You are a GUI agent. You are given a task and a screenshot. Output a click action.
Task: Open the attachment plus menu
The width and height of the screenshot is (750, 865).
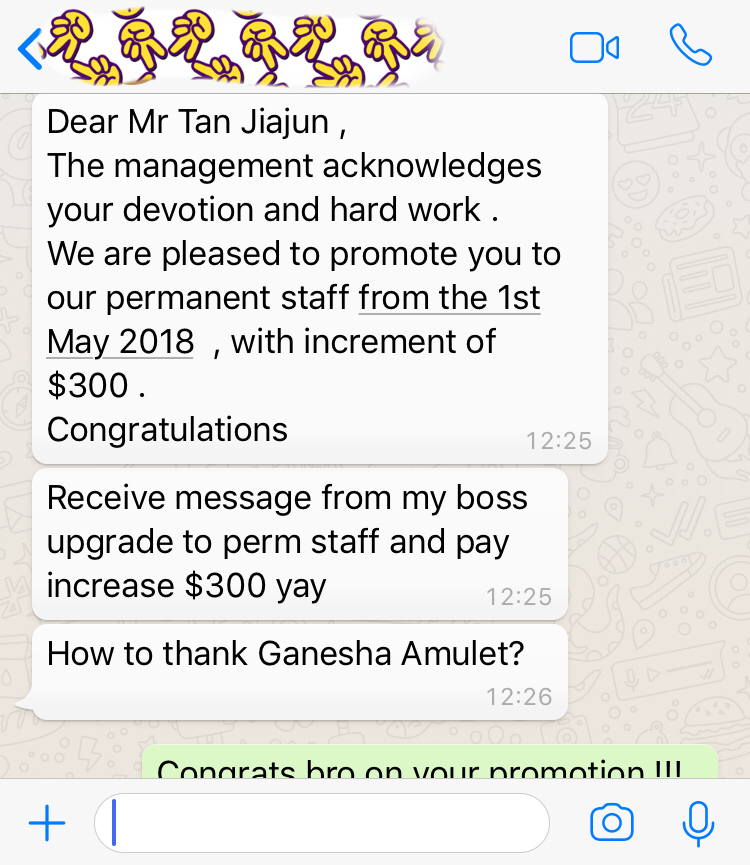pos(46,824)
